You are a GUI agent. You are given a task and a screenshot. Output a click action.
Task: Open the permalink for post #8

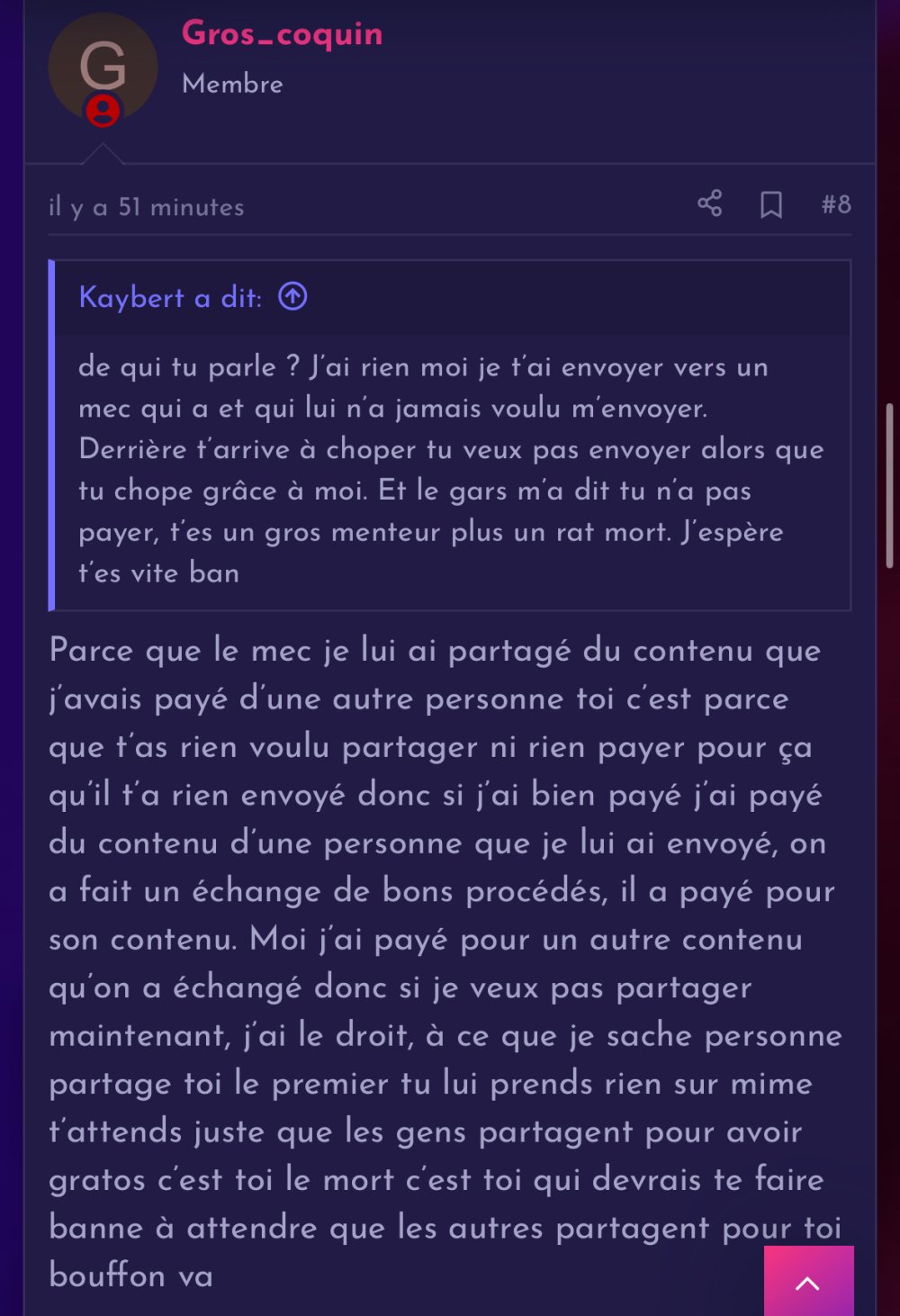click(x=836, y=205)
